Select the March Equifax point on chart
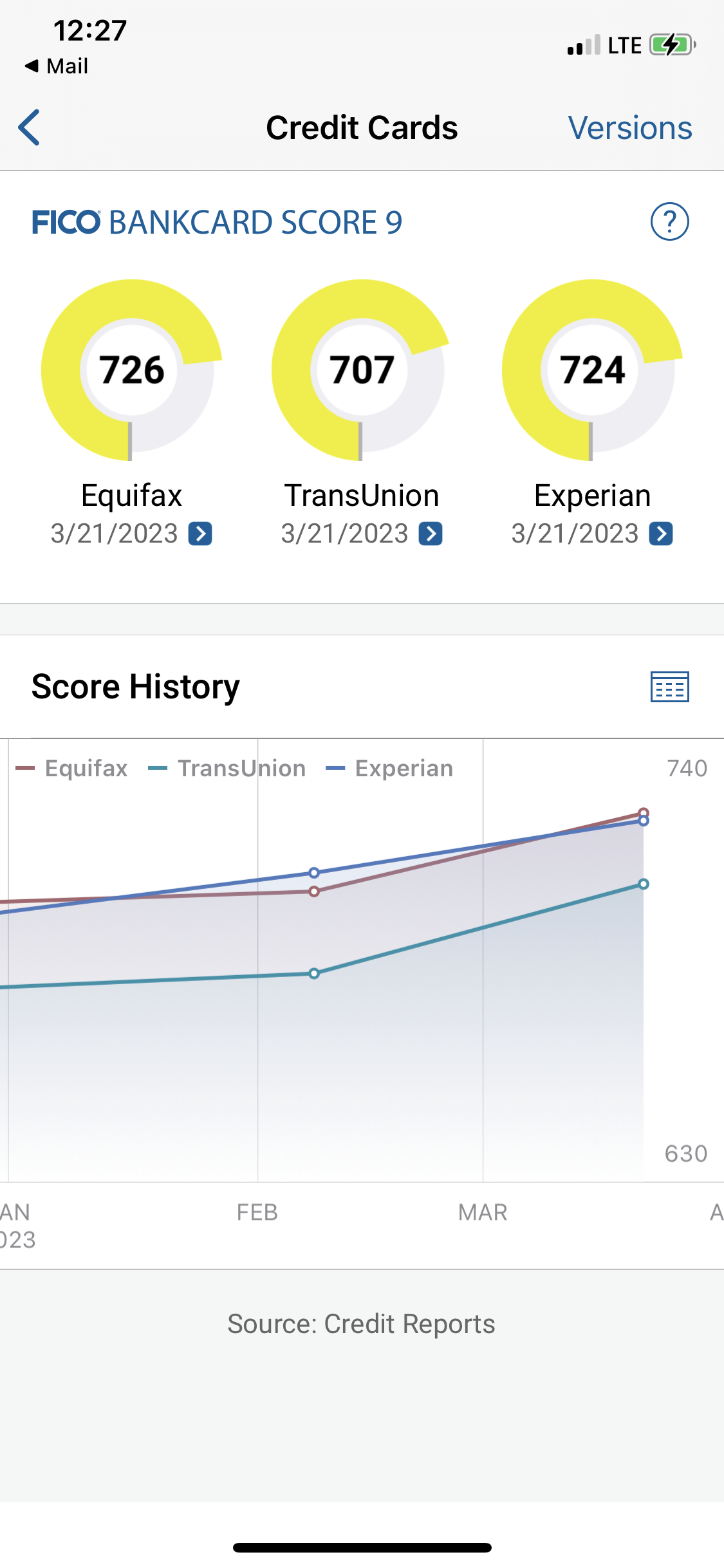 click(x=644, y=812)
